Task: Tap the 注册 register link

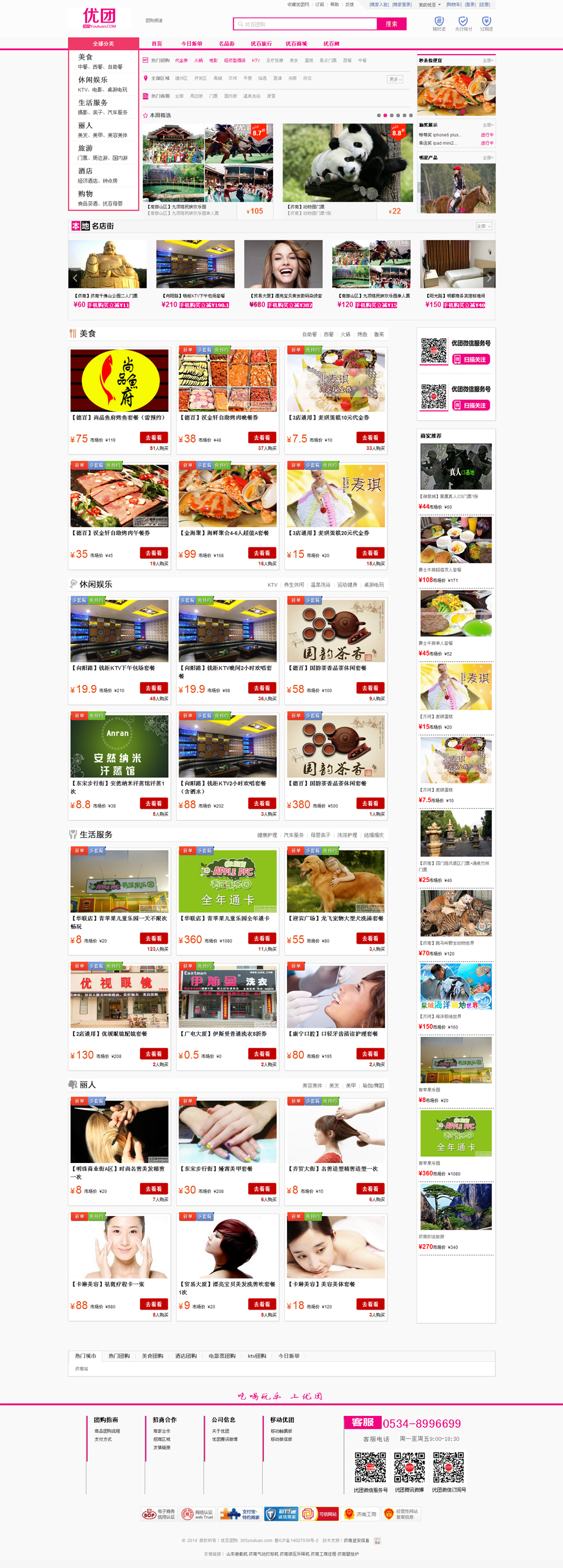Action: click(485, 5)
